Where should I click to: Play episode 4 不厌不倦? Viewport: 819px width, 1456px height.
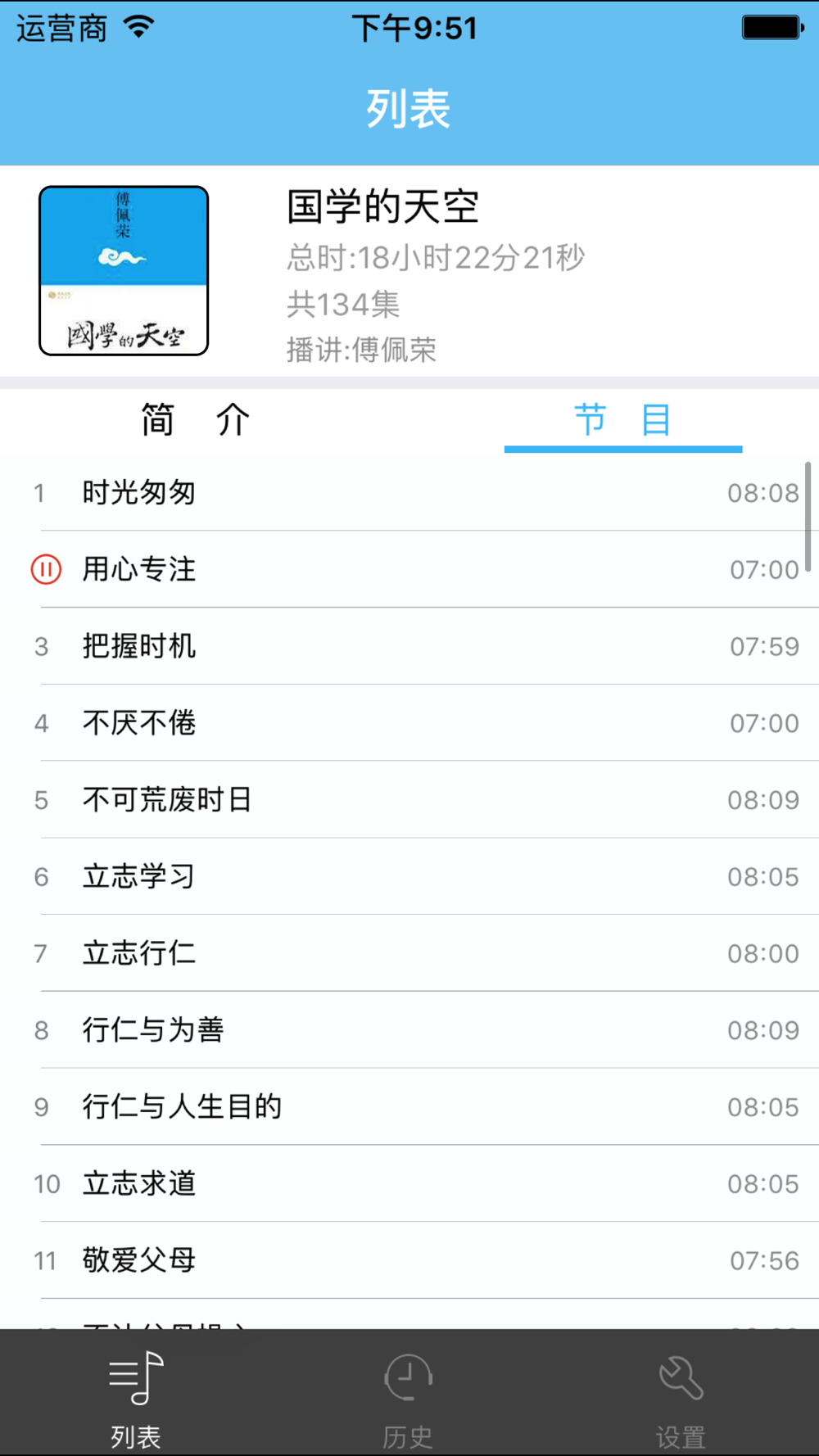coord(409,723)
